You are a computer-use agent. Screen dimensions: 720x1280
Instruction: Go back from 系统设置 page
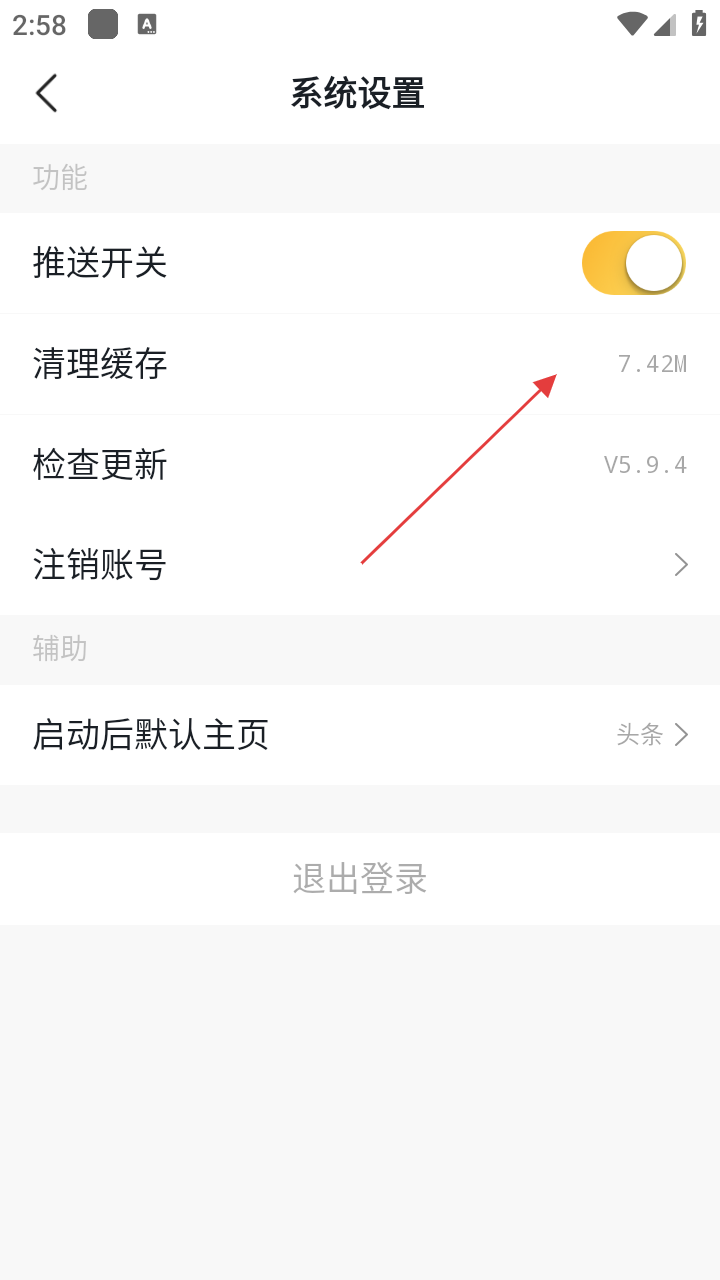[46, 93]
